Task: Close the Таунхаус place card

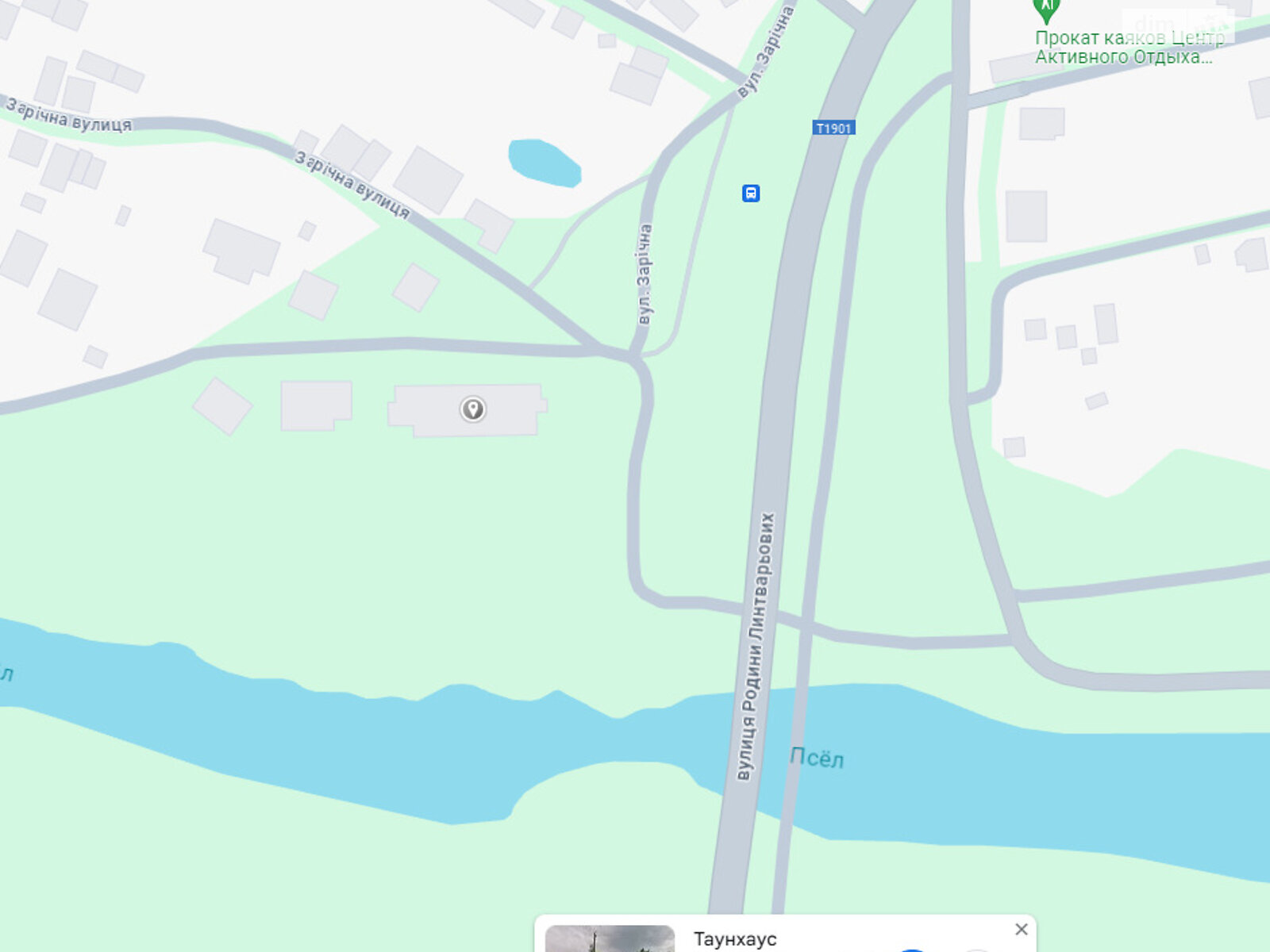Action: tap(1021, 929)
